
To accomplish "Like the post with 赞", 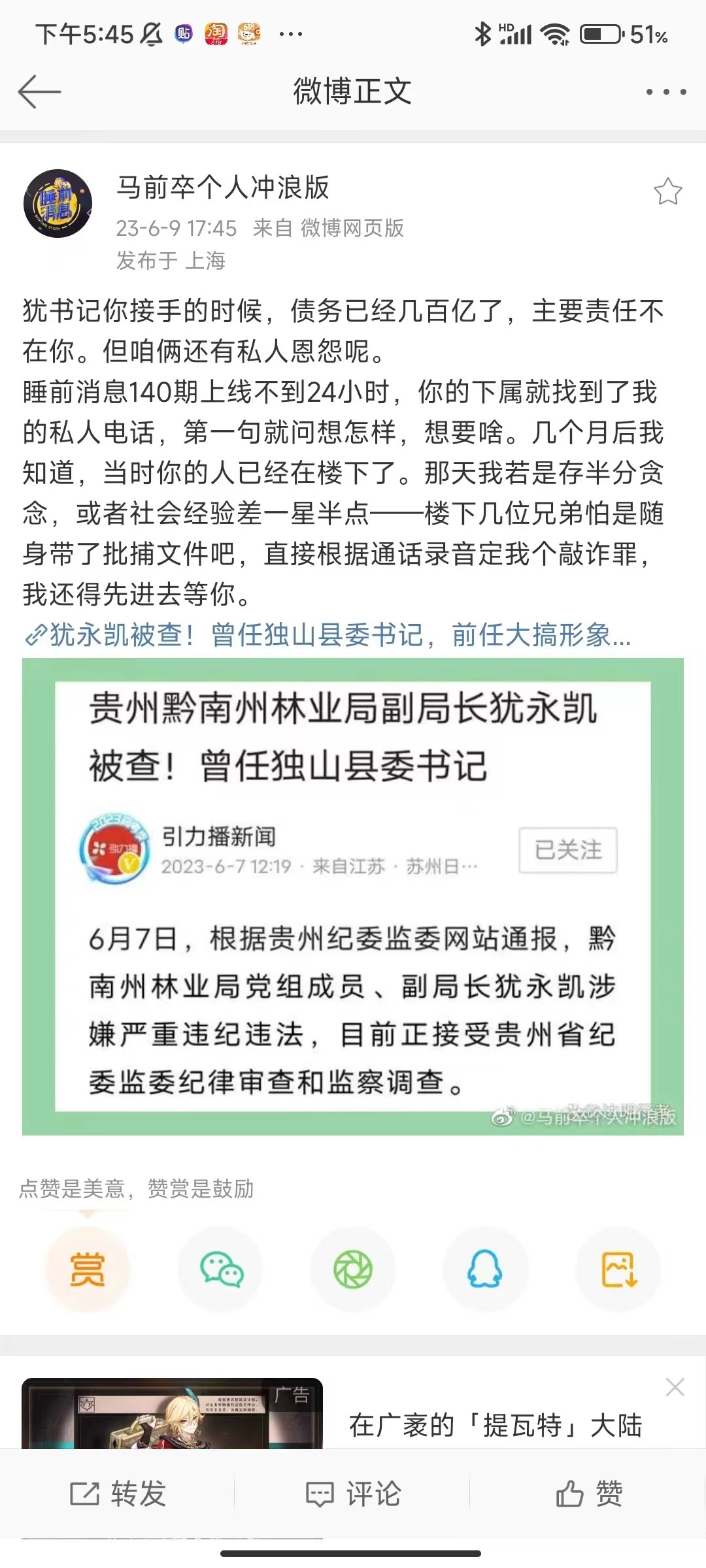I will click(588, 1494).
